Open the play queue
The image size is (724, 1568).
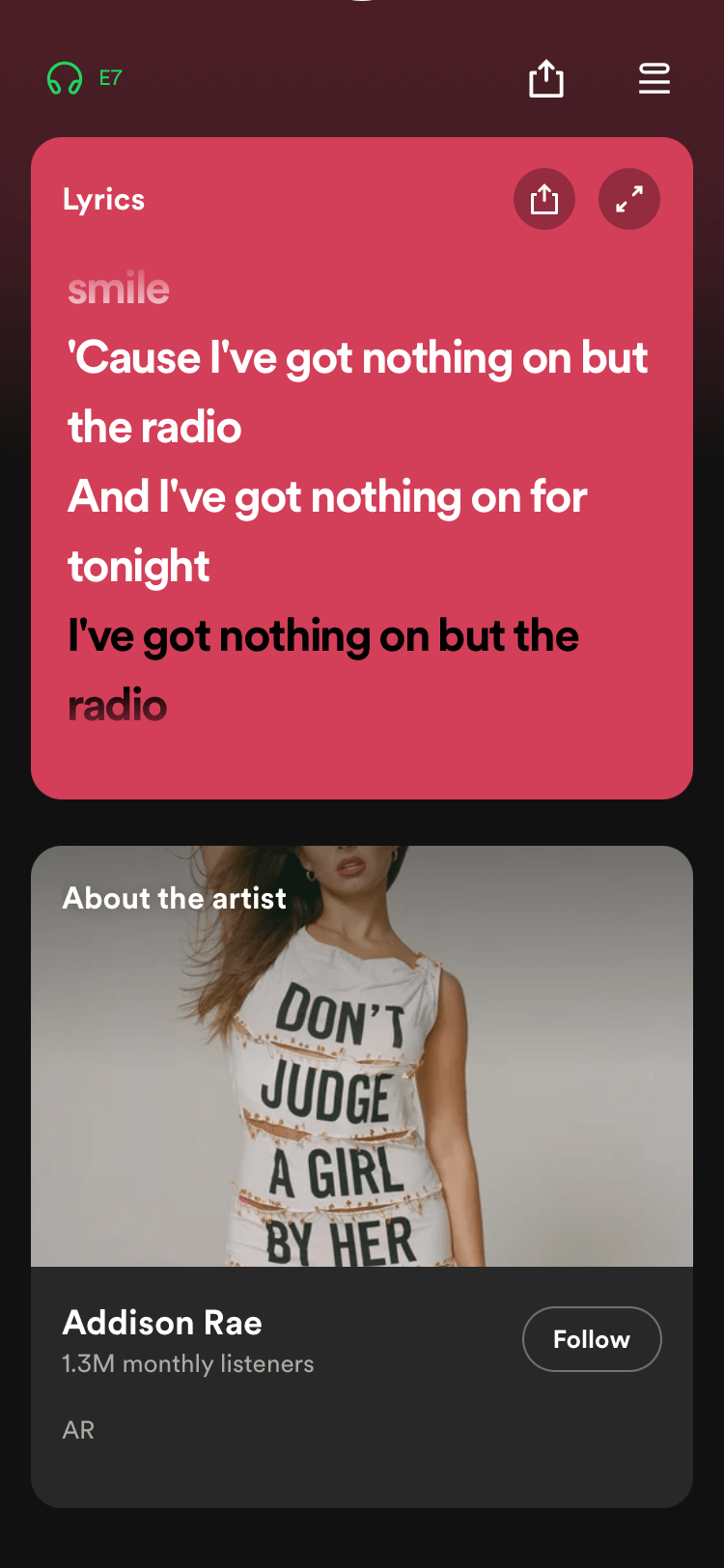654,78
